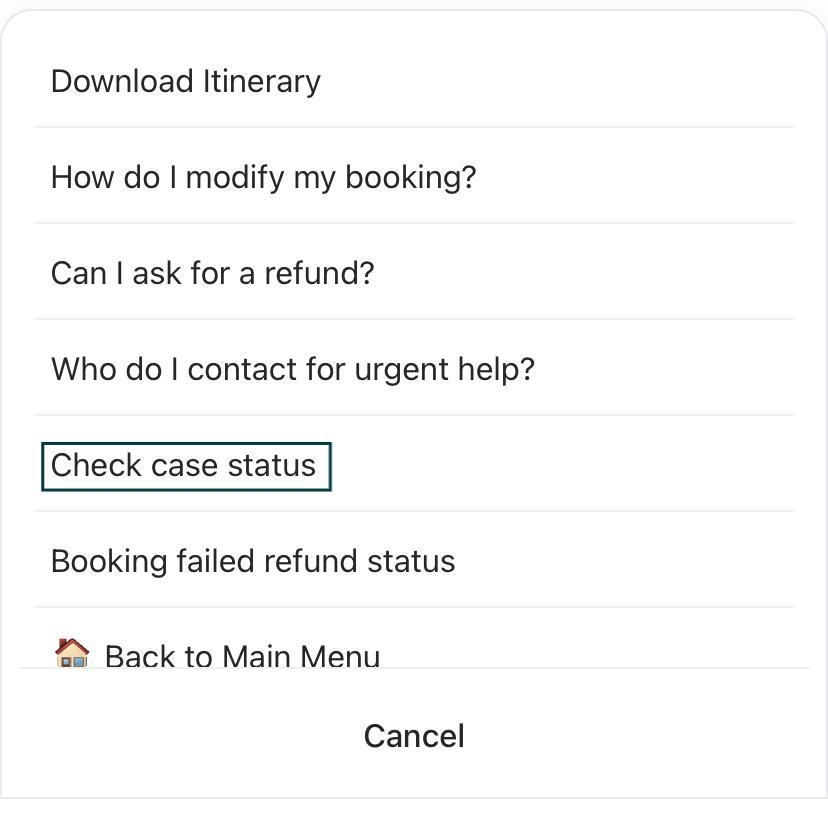Viewport: 828px width, 816px height.
Task: Dismiss the sheet with Cancel
Action: click(x=414, y=736)
